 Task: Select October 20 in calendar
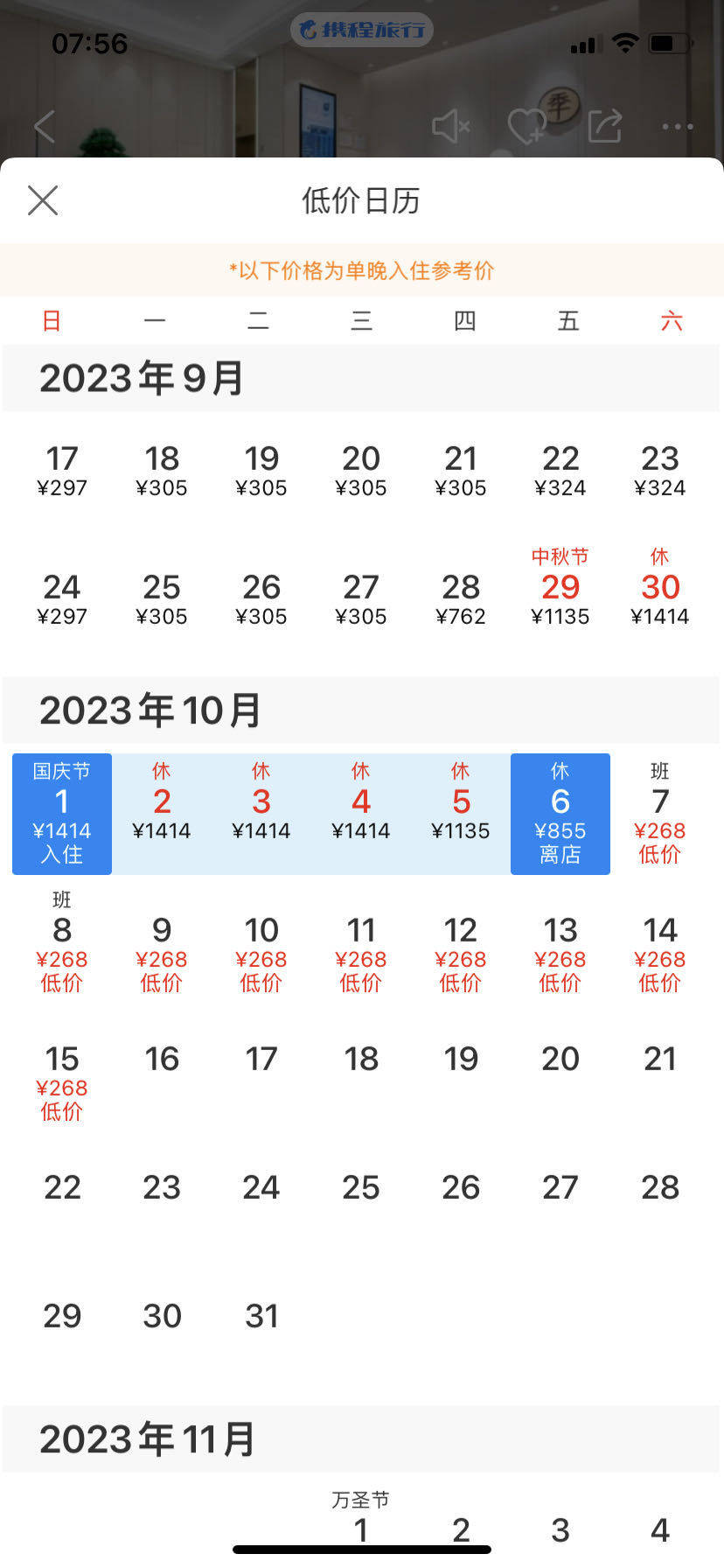pos(560,1060)
